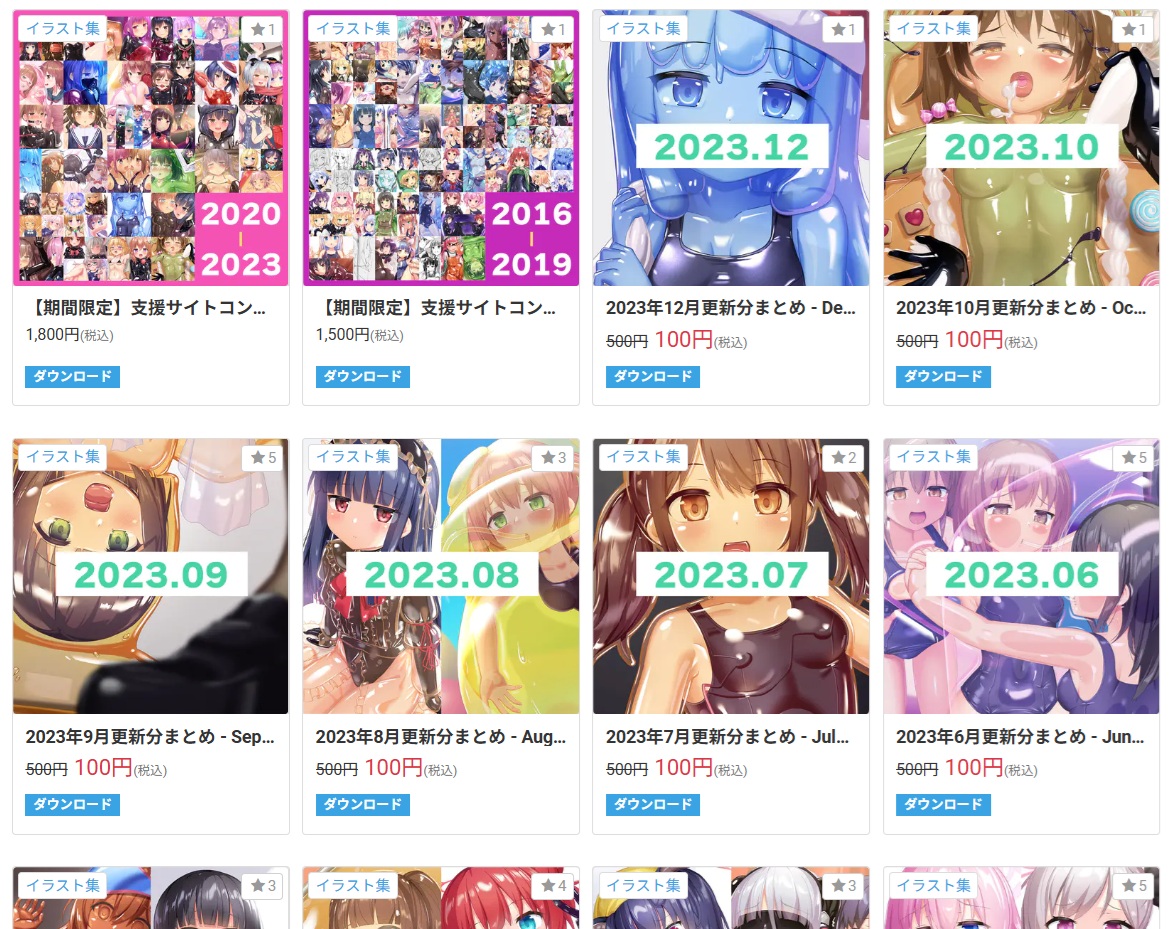The image size is (1169, 929).
Task: Select ダウンロード tag for 2023年9月更新分まとめ
Action: (x=72, y=805)
